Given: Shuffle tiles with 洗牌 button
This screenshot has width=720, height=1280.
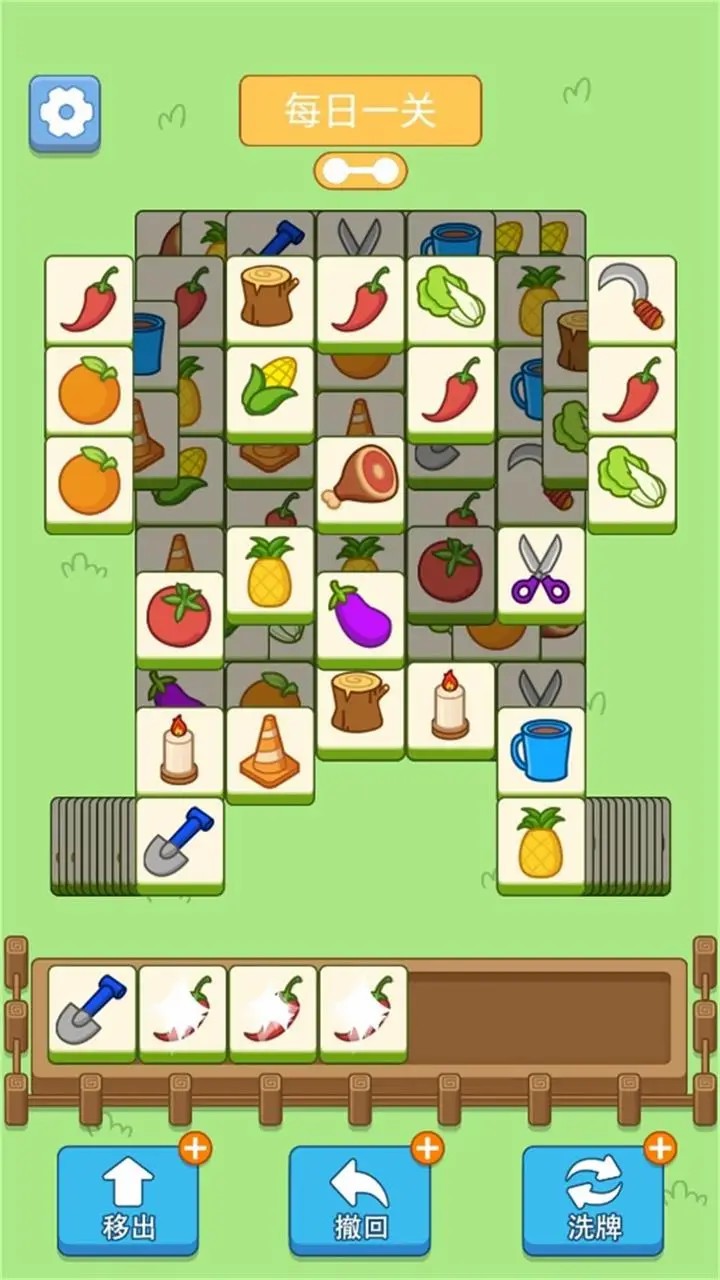Looking at the screenshot, I should pyautogui.click(x=593, y=1200).
